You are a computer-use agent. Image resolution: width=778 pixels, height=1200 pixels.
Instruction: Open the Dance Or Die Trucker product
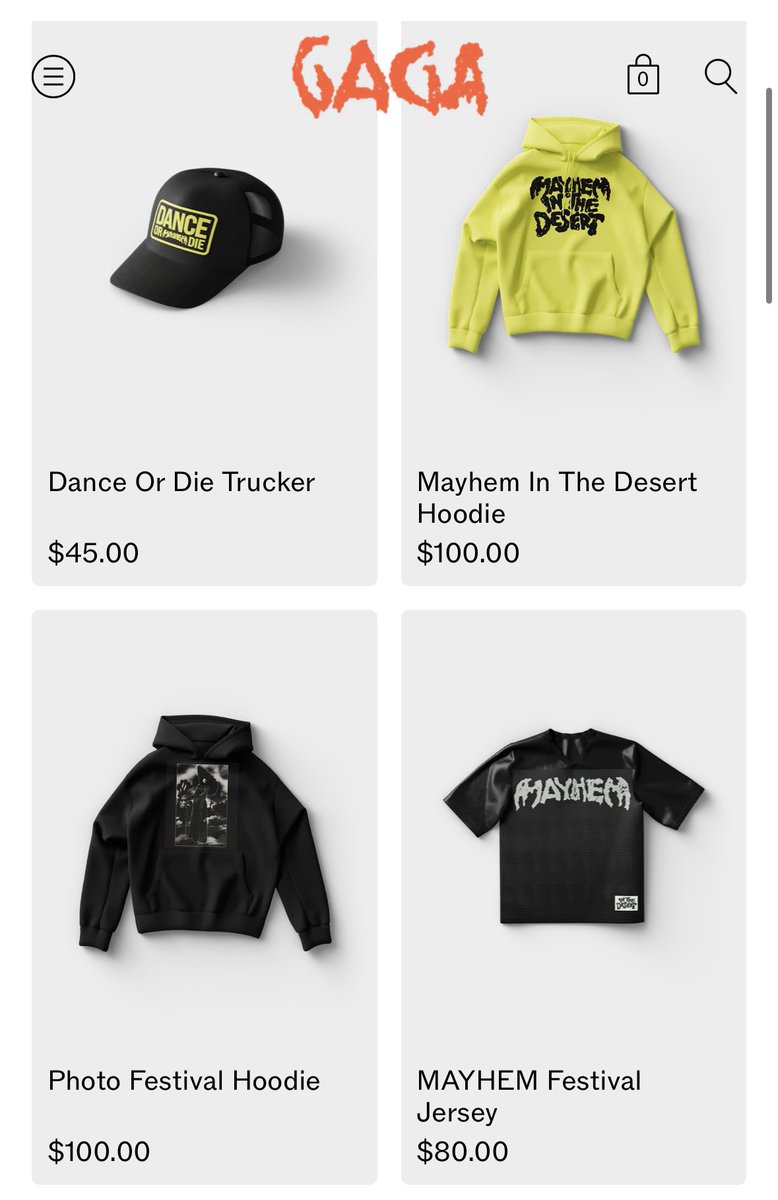(180, 482)
